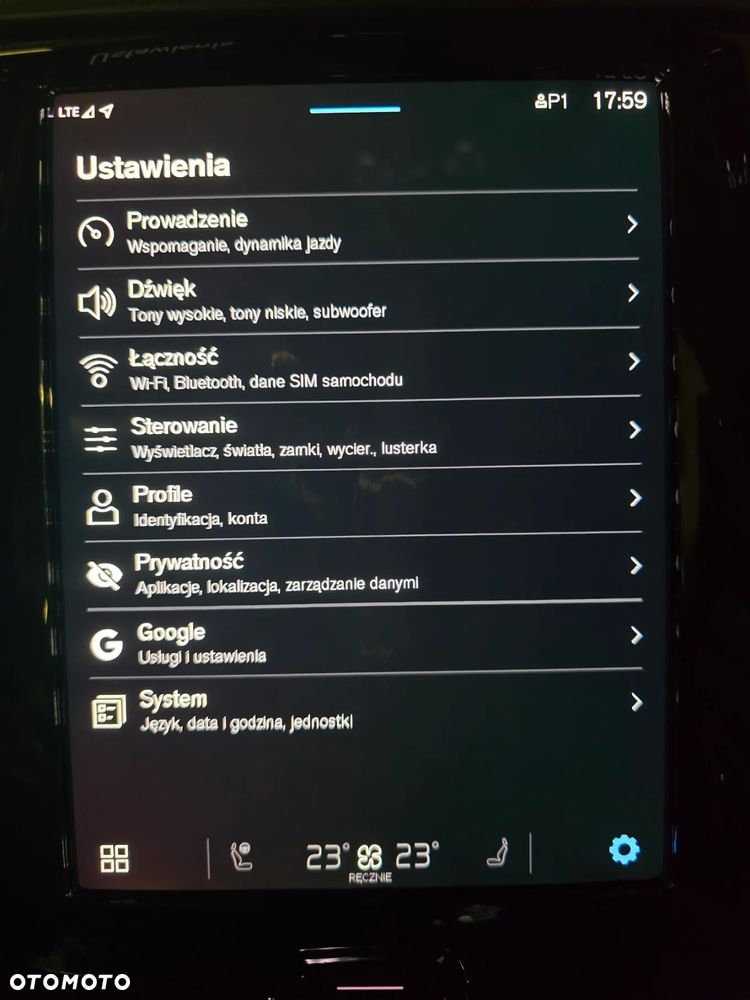Open passenger seat climate control
750x1000 pixels.
[497, 856]
